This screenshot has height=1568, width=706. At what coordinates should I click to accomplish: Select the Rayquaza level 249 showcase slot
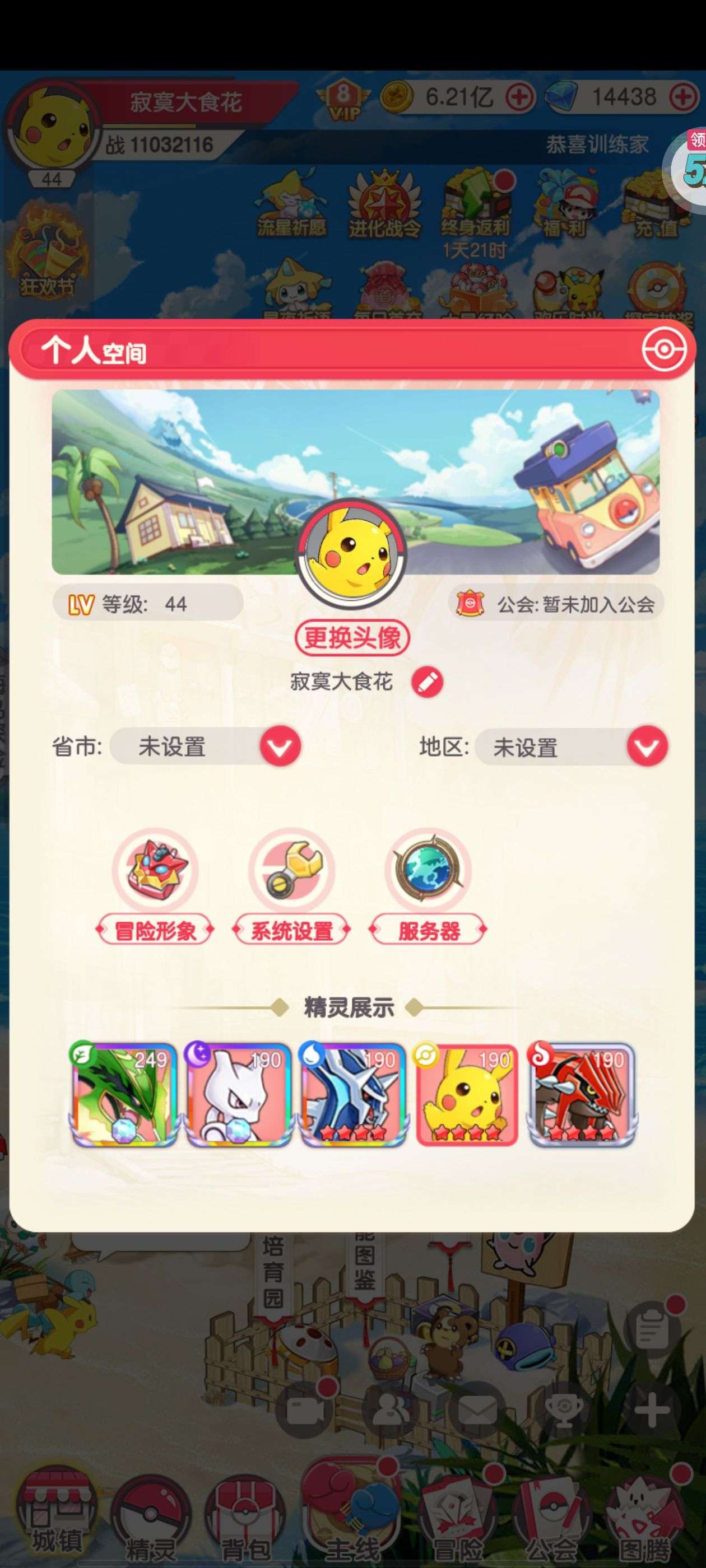point(123,1094)
